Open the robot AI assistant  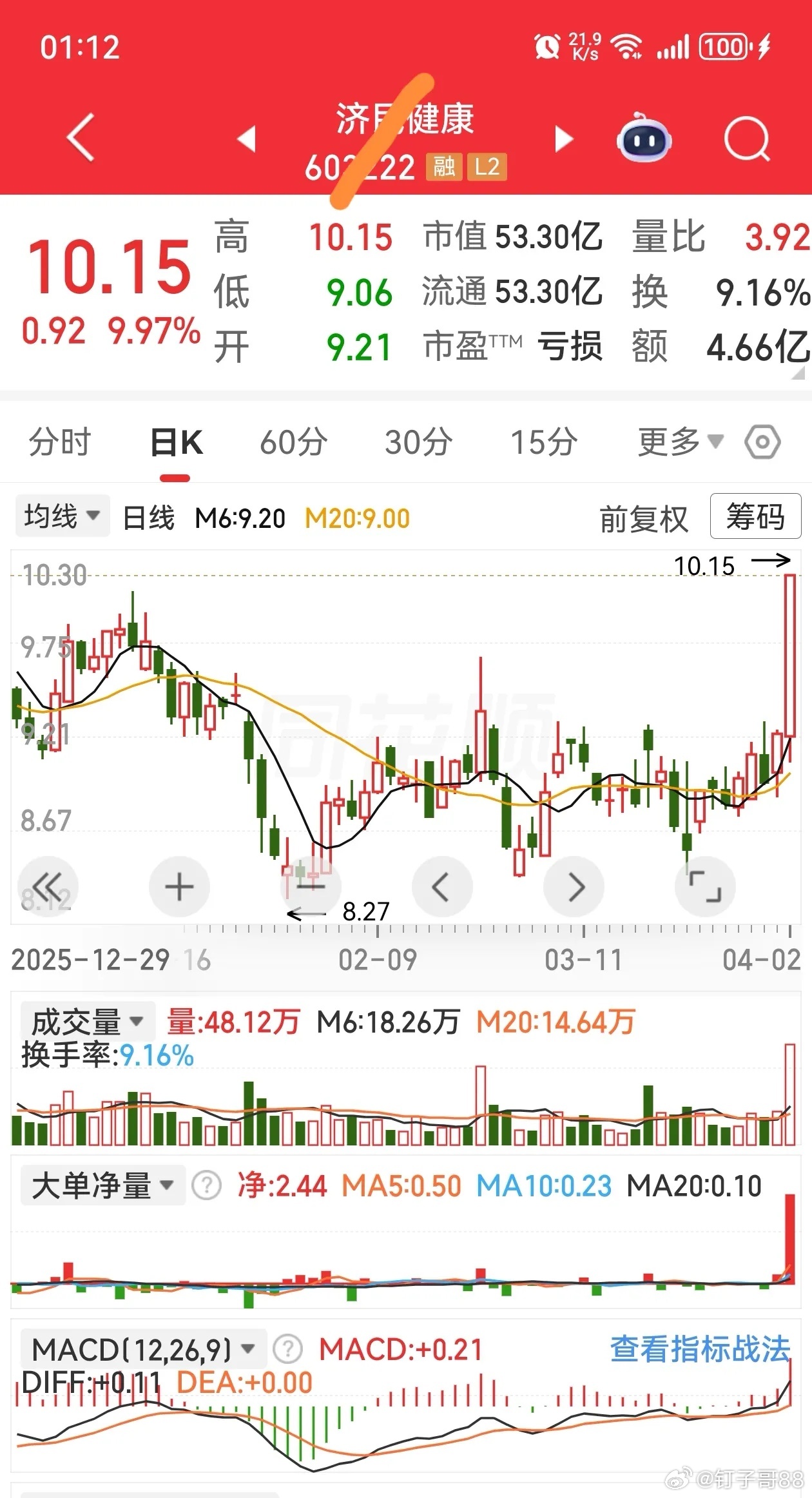click(644, 137)
